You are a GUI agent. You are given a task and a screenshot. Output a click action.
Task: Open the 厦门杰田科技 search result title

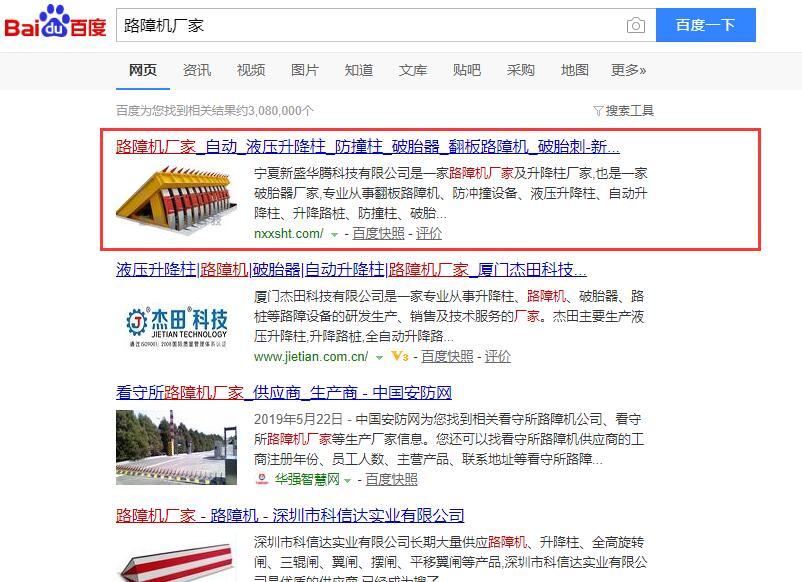click(351, 269)
